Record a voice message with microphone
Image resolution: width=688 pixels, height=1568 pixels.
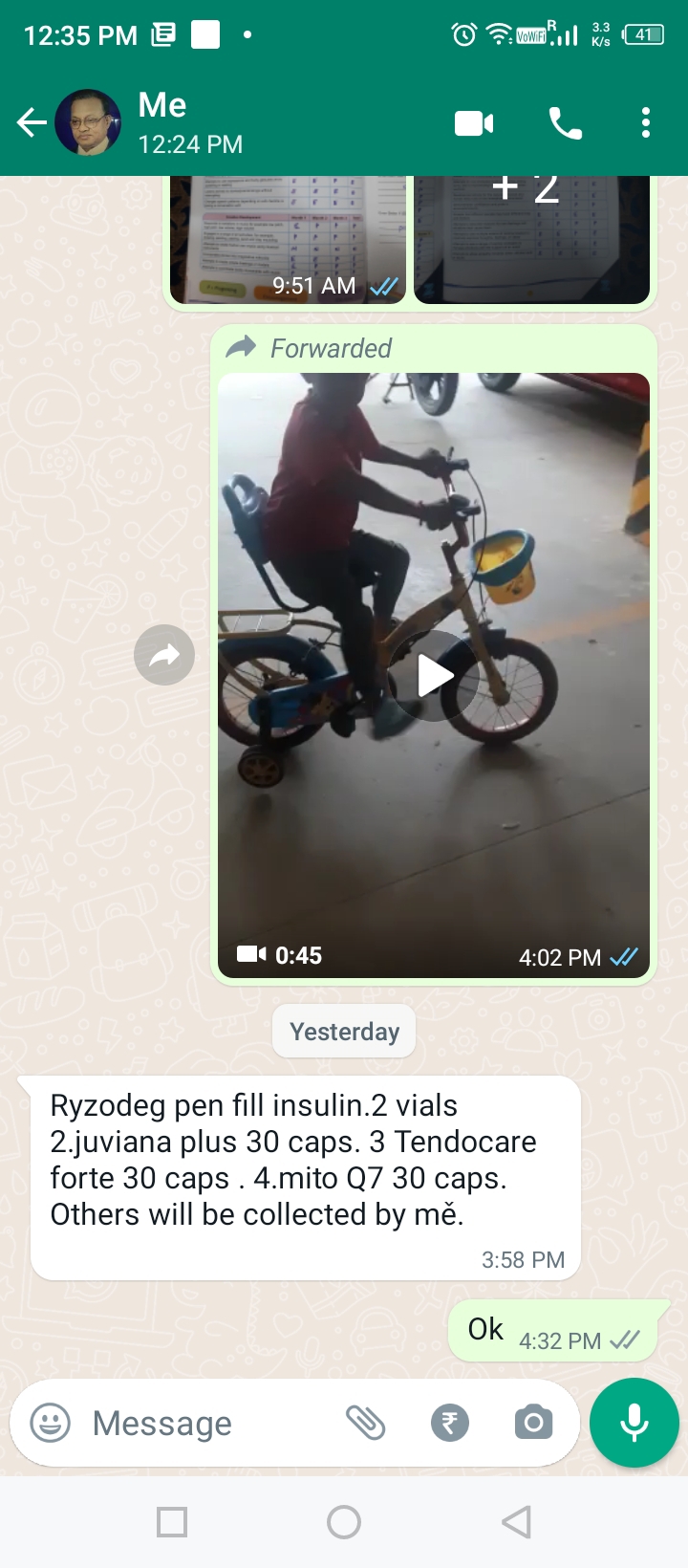(634, 1423)
